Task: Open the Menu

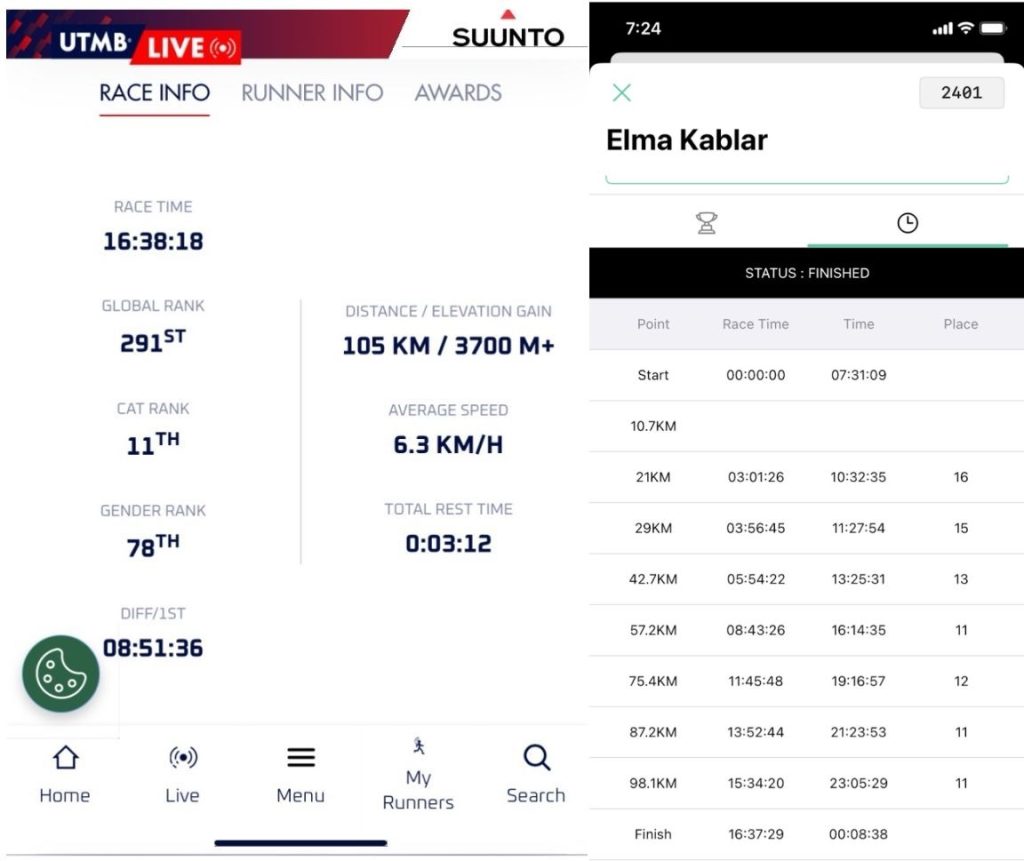Action: (301, 775)
